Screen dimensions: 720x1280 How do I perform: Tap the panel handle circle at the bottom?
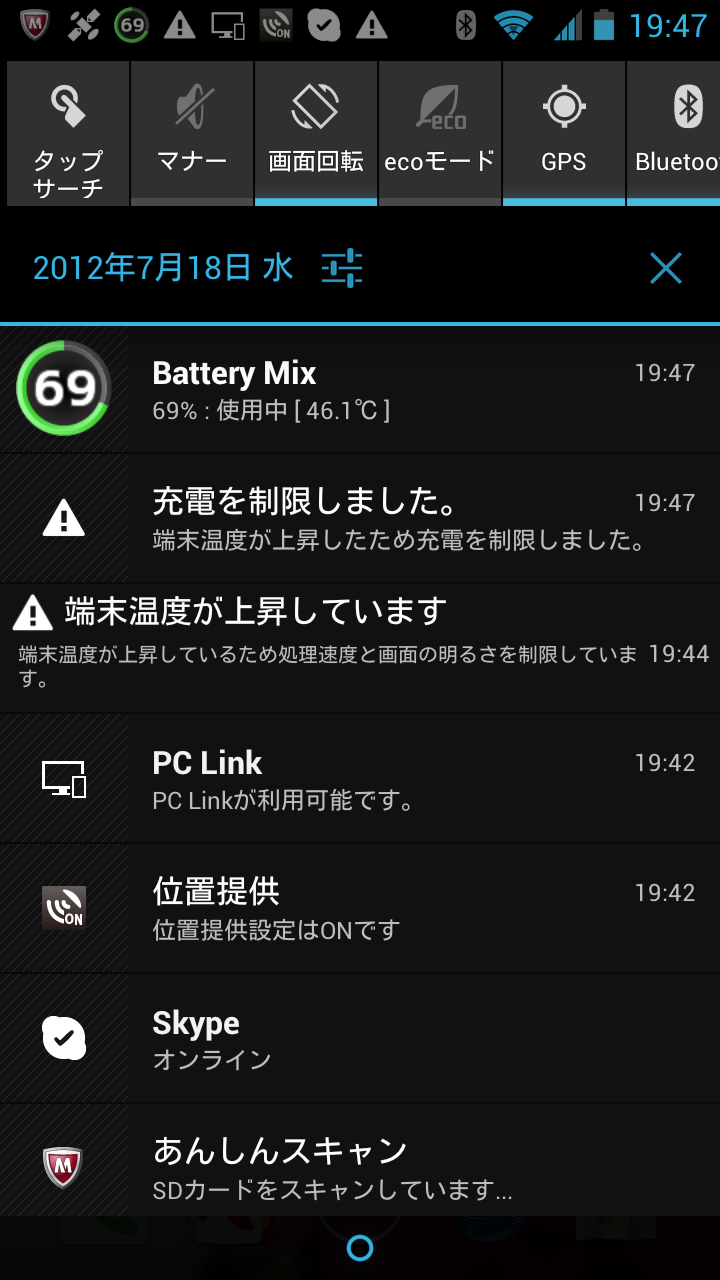tap(360, 1248)
